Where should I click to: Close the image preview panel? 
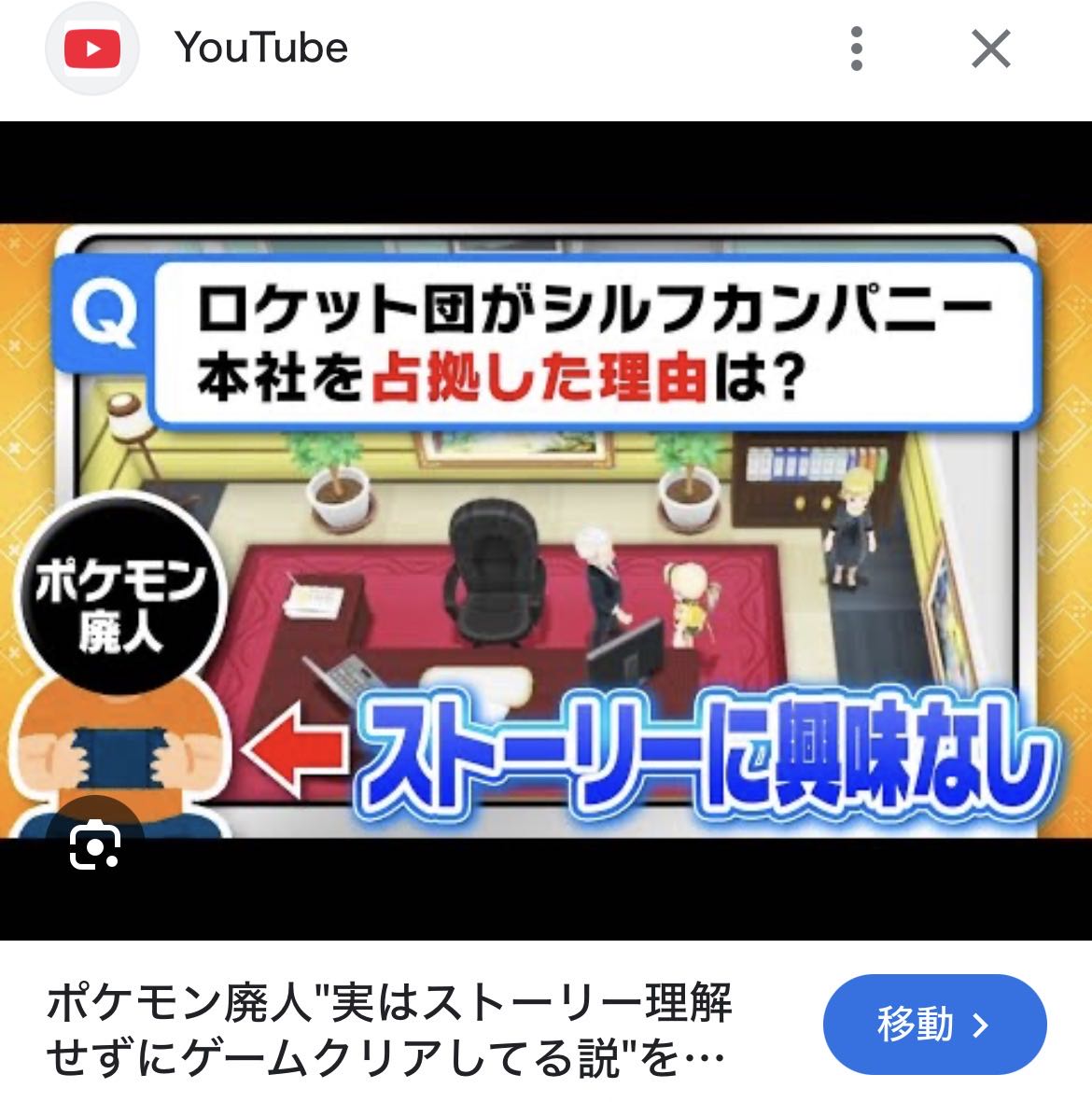tap(990, 49)
